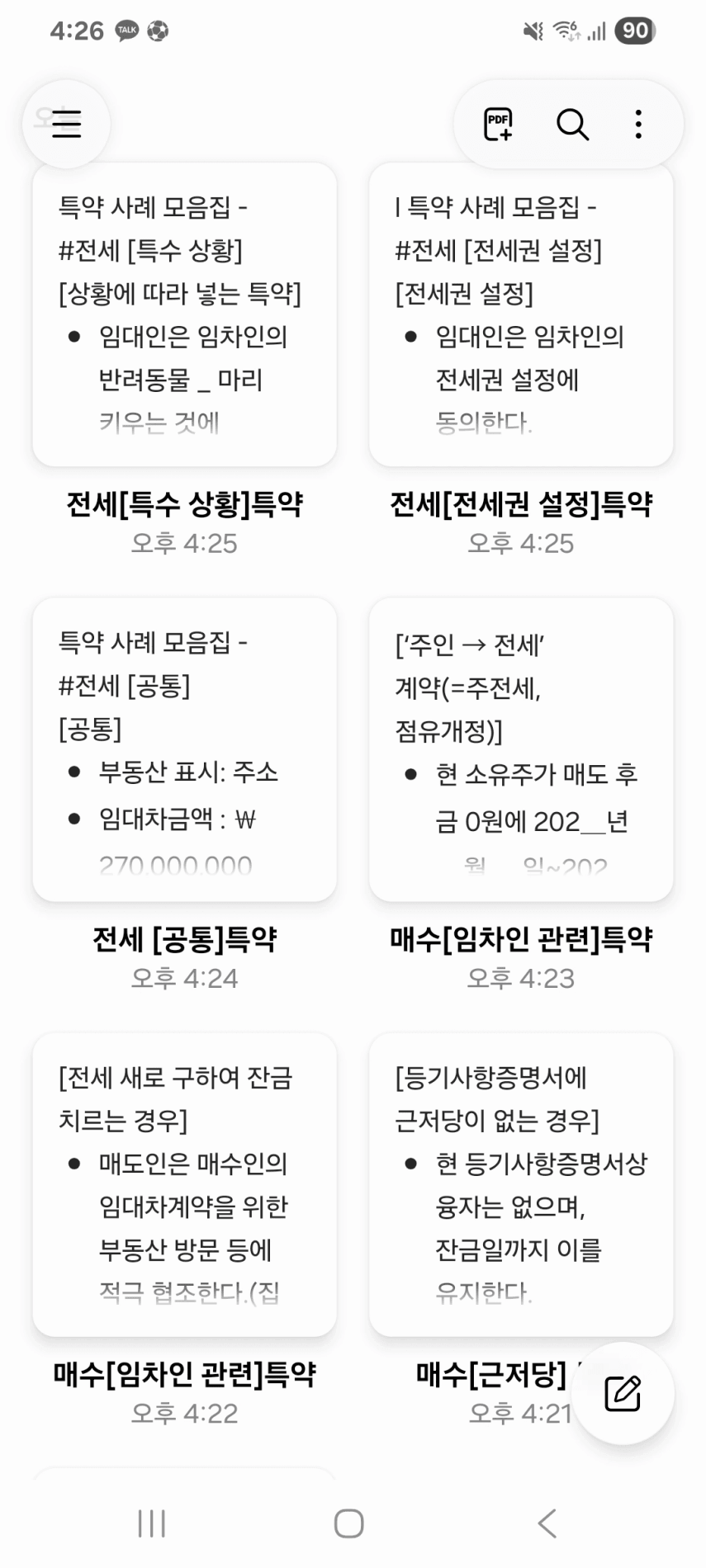The height and width of the screenshot is (1568, 706).
Task: Go back using the system back button
Action: pos(547,1523)
